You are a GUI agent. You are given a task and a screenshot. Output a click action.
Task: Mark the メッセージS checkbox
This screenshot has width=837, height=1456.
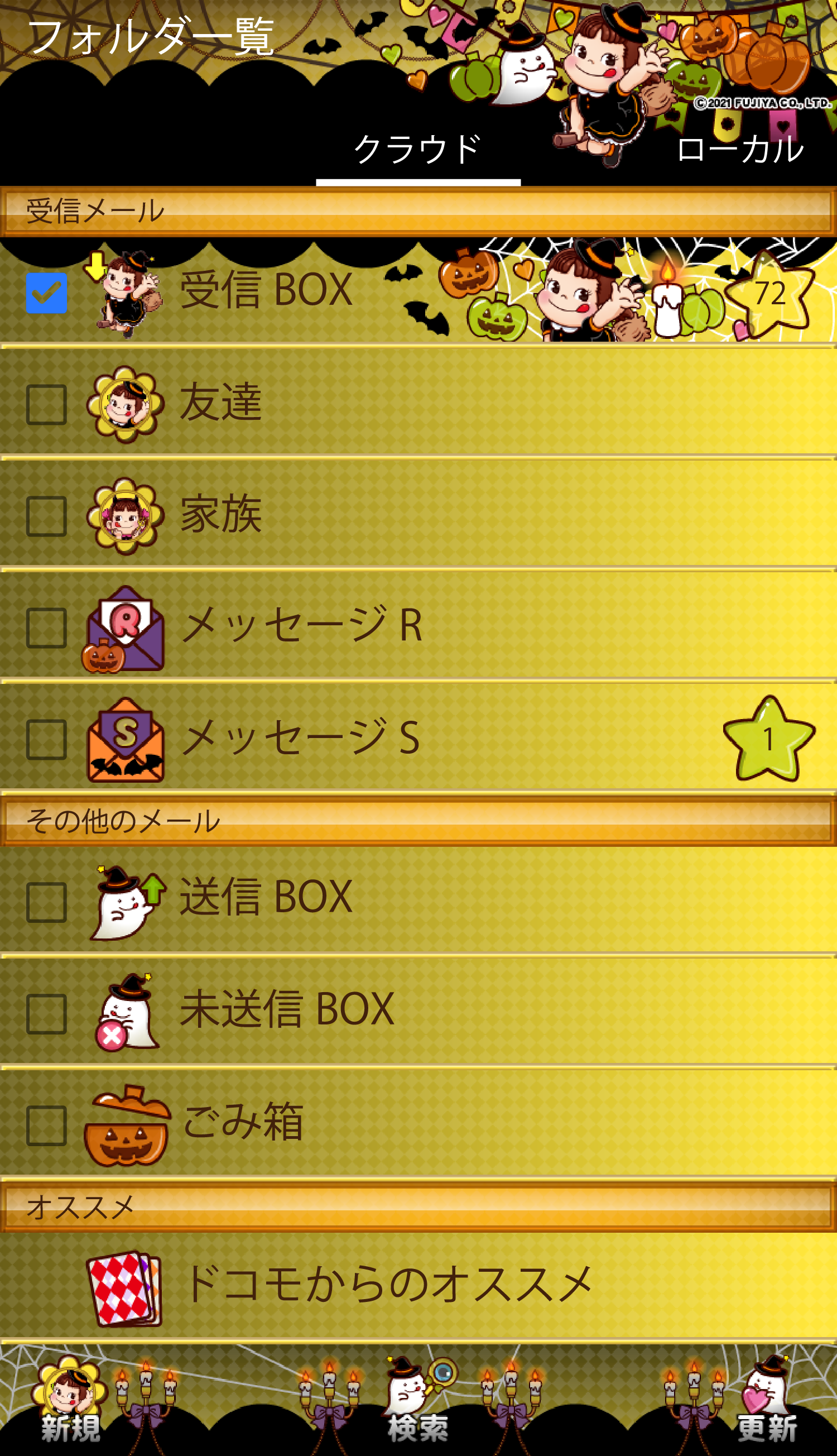pyautogui.click(x=46, y=740)
